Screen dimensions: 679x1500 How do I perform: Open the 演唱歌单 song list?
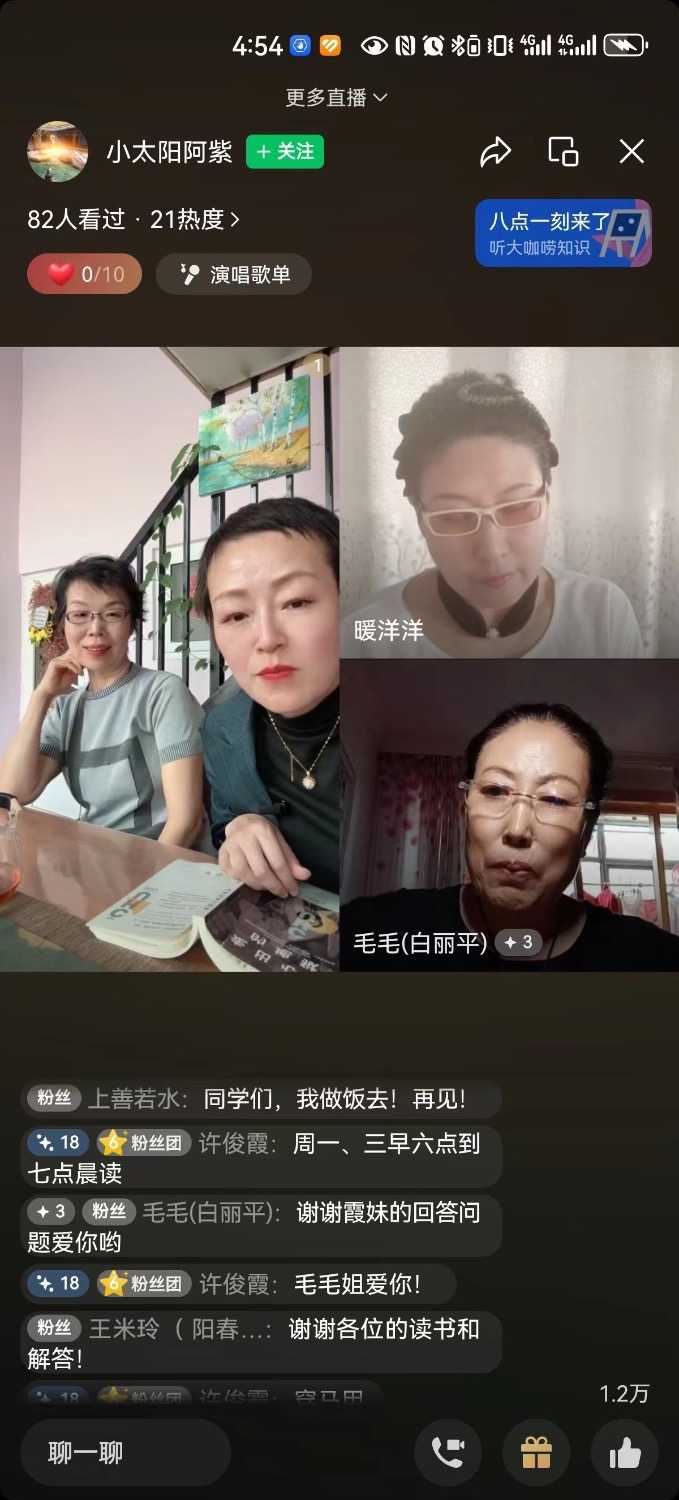[x=234, y=274]
